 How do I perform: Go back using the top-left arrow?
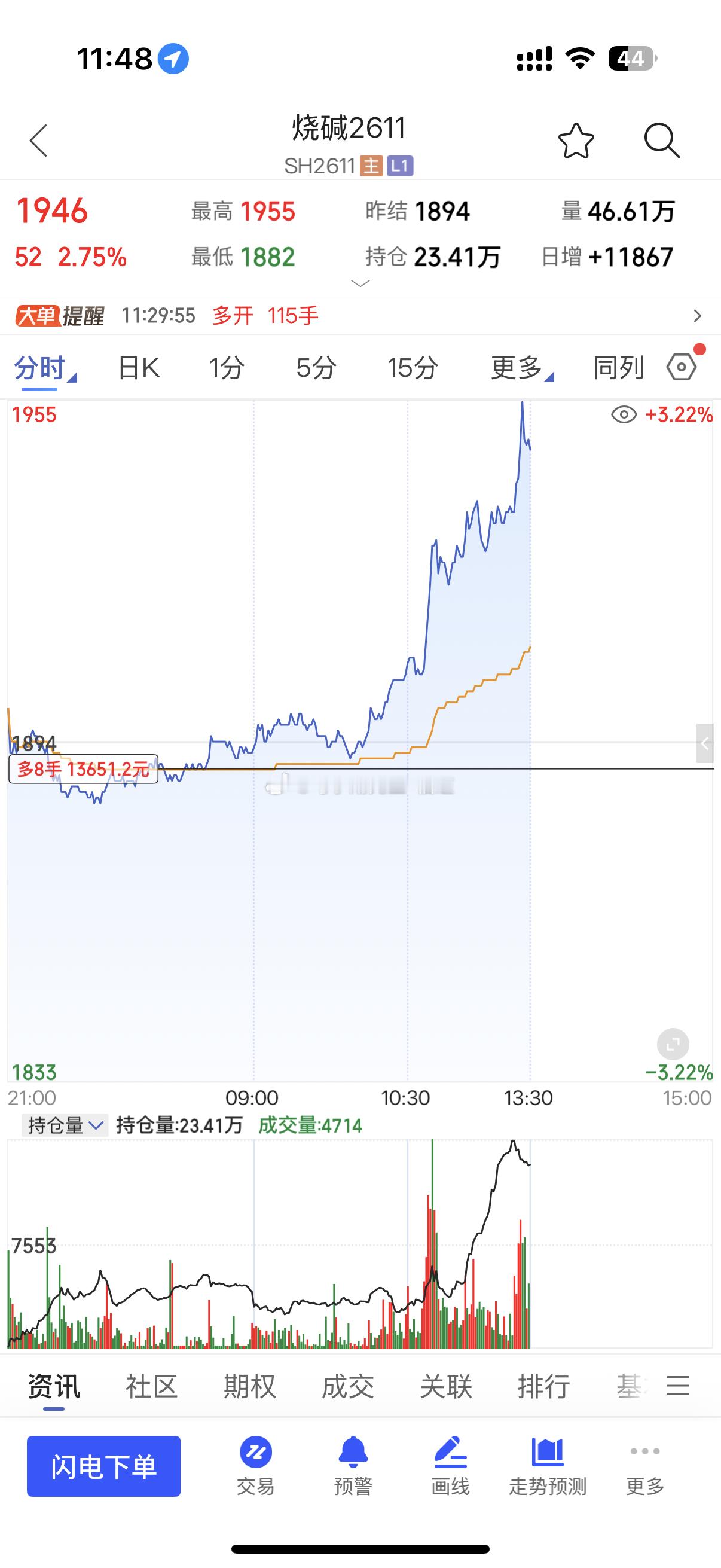pos(38,141)
